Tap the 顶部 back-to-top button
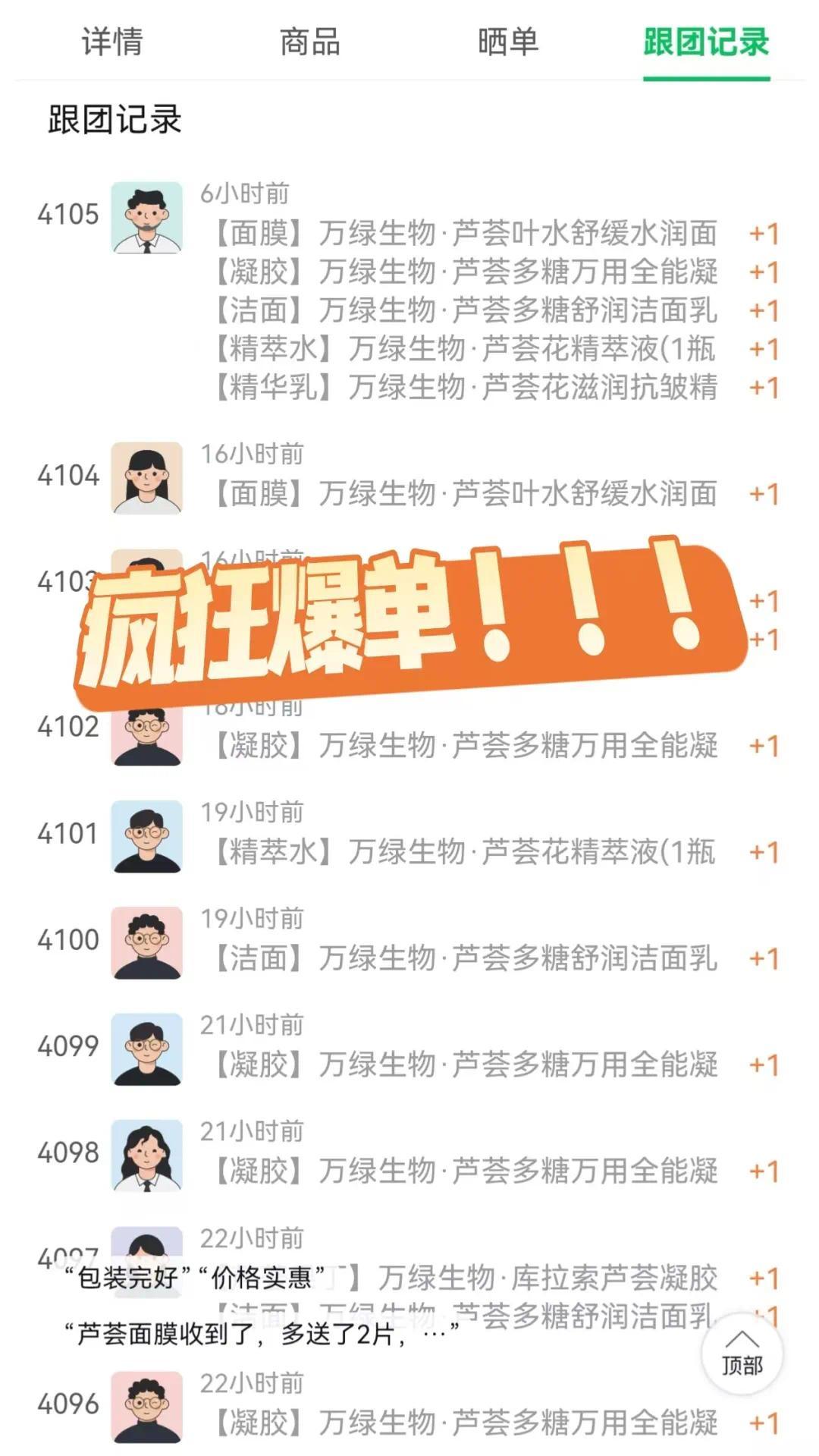Image resolution: width=819 pixels, height=1456 pixels. [x=742, y=1354]
